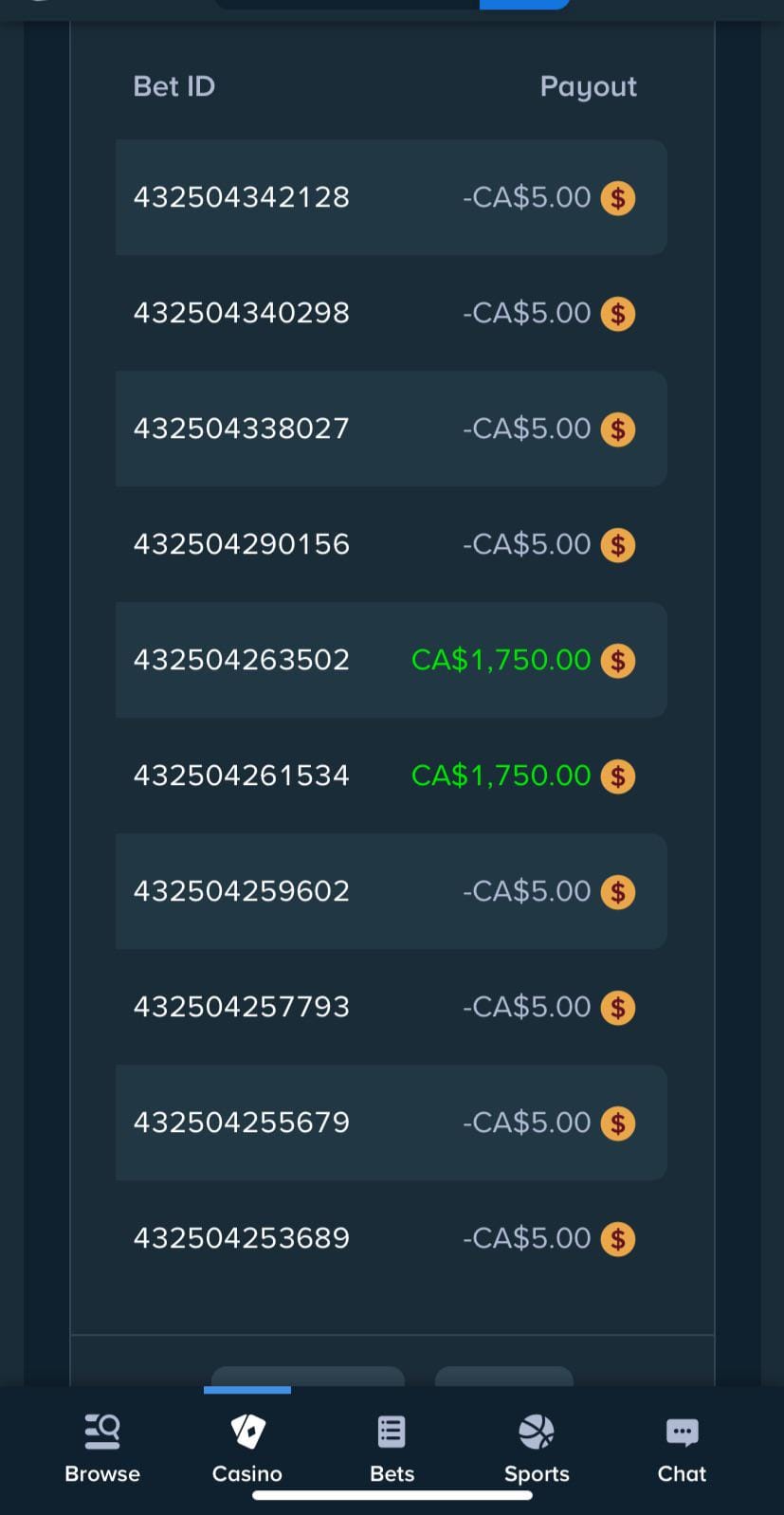
Task: Open the Sports section
Action: point(536,1432)
